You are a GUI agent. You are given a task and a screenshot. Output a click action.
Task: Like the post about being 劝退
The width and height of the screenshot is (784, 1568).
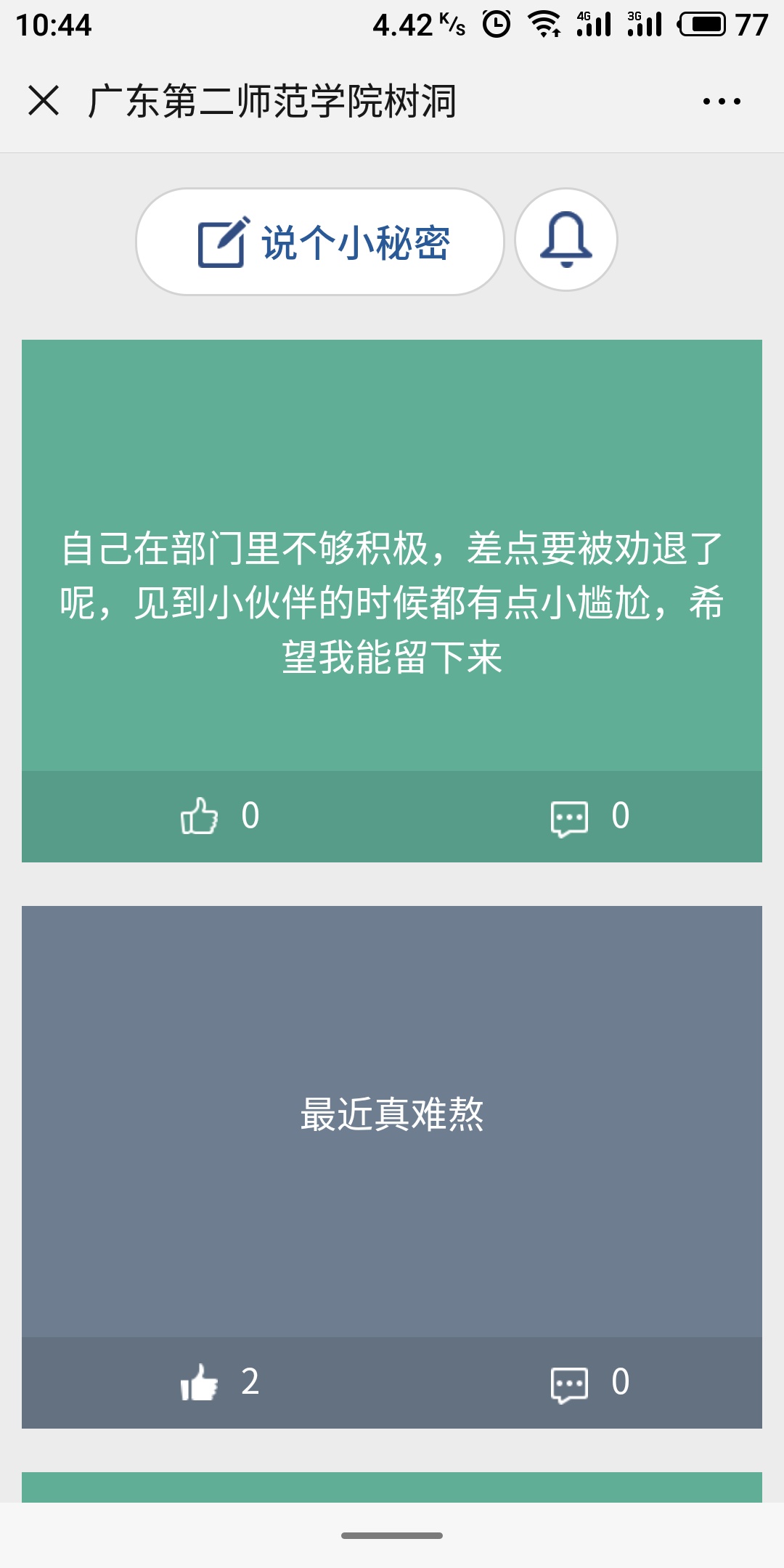tap(200, 816)
